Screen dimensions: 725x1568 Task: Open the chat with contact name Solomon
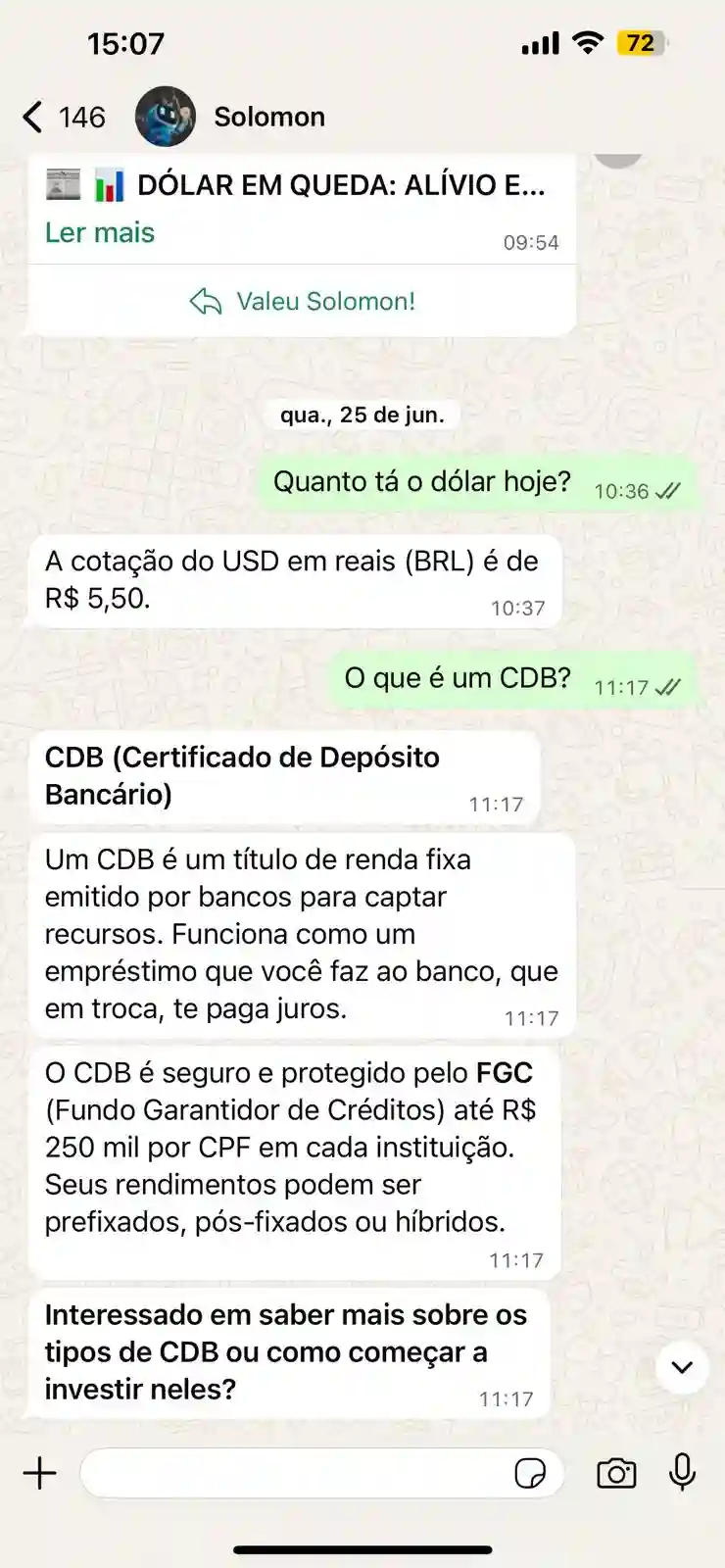click(269, 116)
